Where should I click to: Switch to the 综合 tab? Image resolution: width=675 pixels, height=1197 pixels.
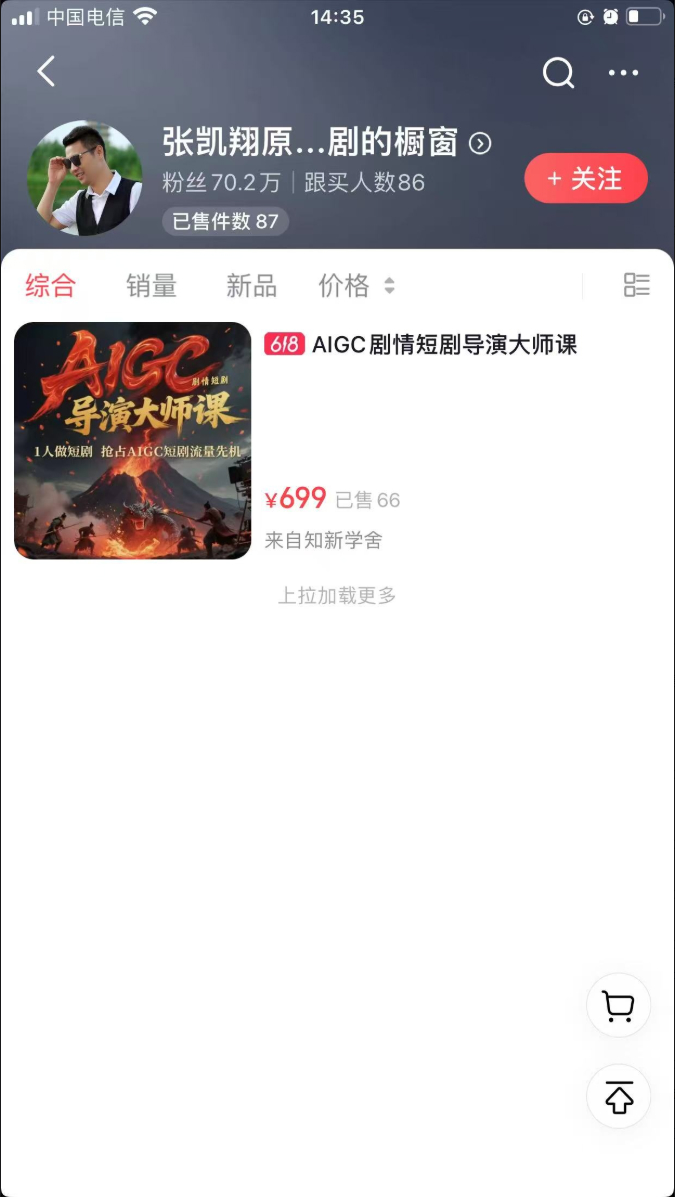coord(50,286)
